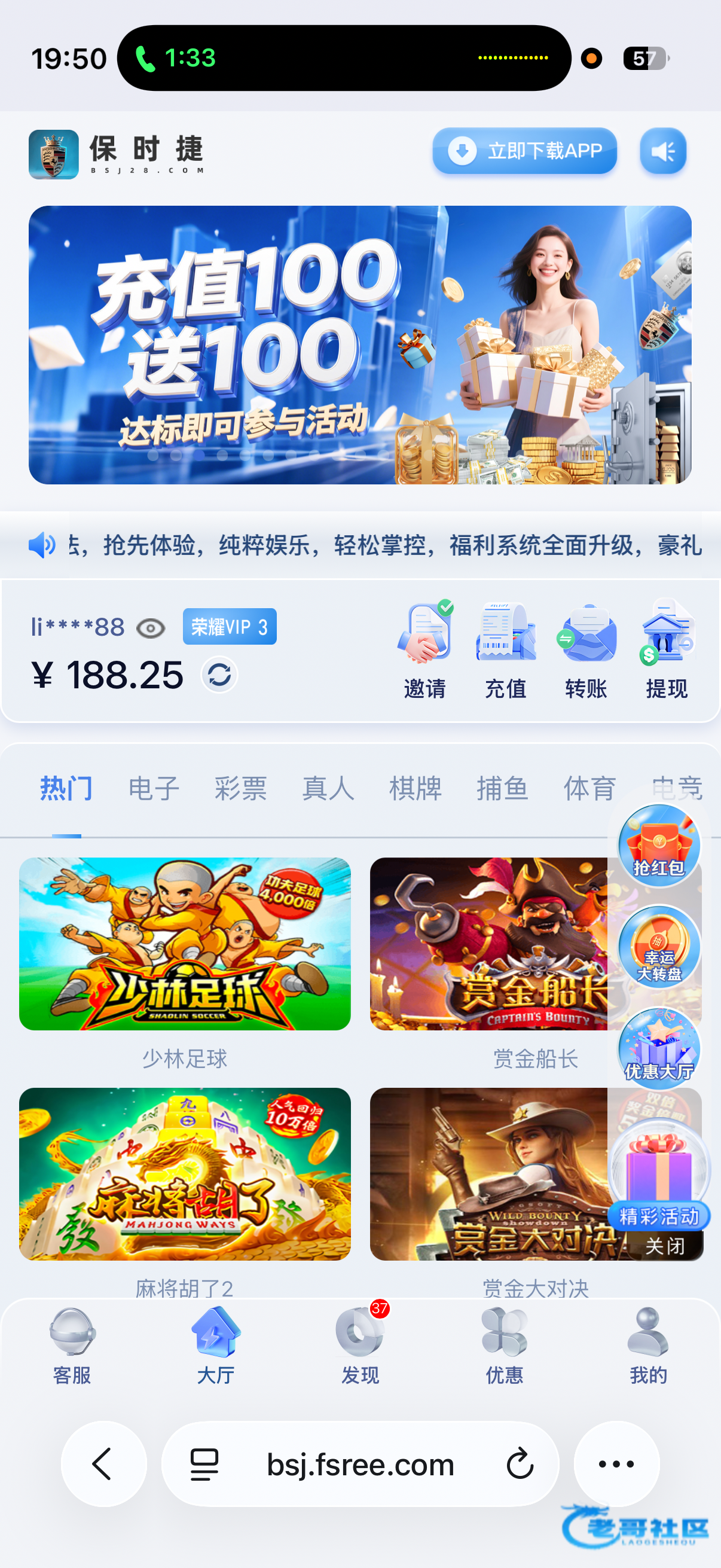Switch to the 真人 category tab
The width and height of the screenshot is (721, 1568).
pyautogui.click(x=328, y=788)
